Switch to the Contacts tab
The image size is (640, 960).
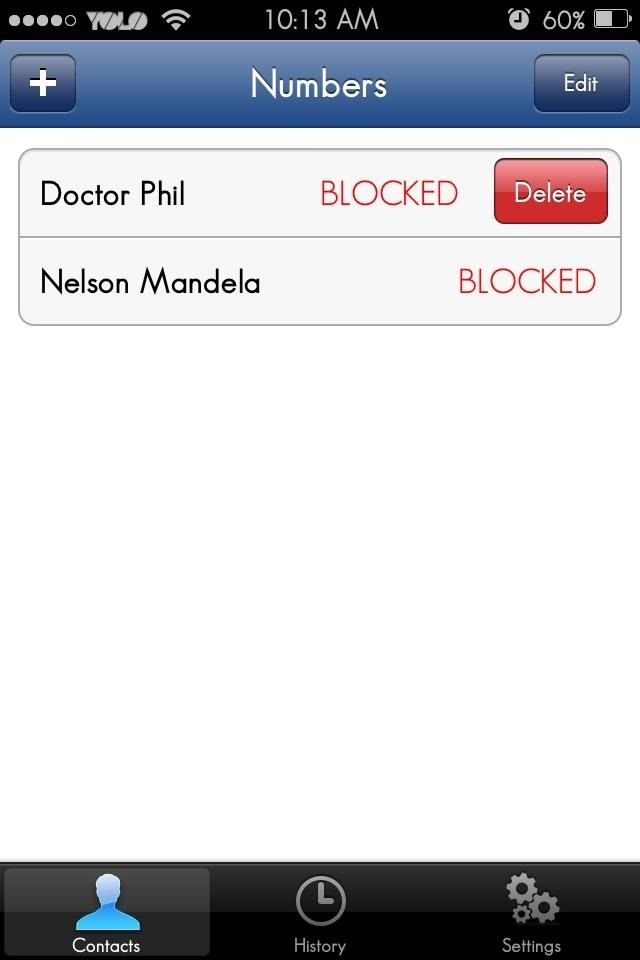pyautogui.click(x=107, y=912)
